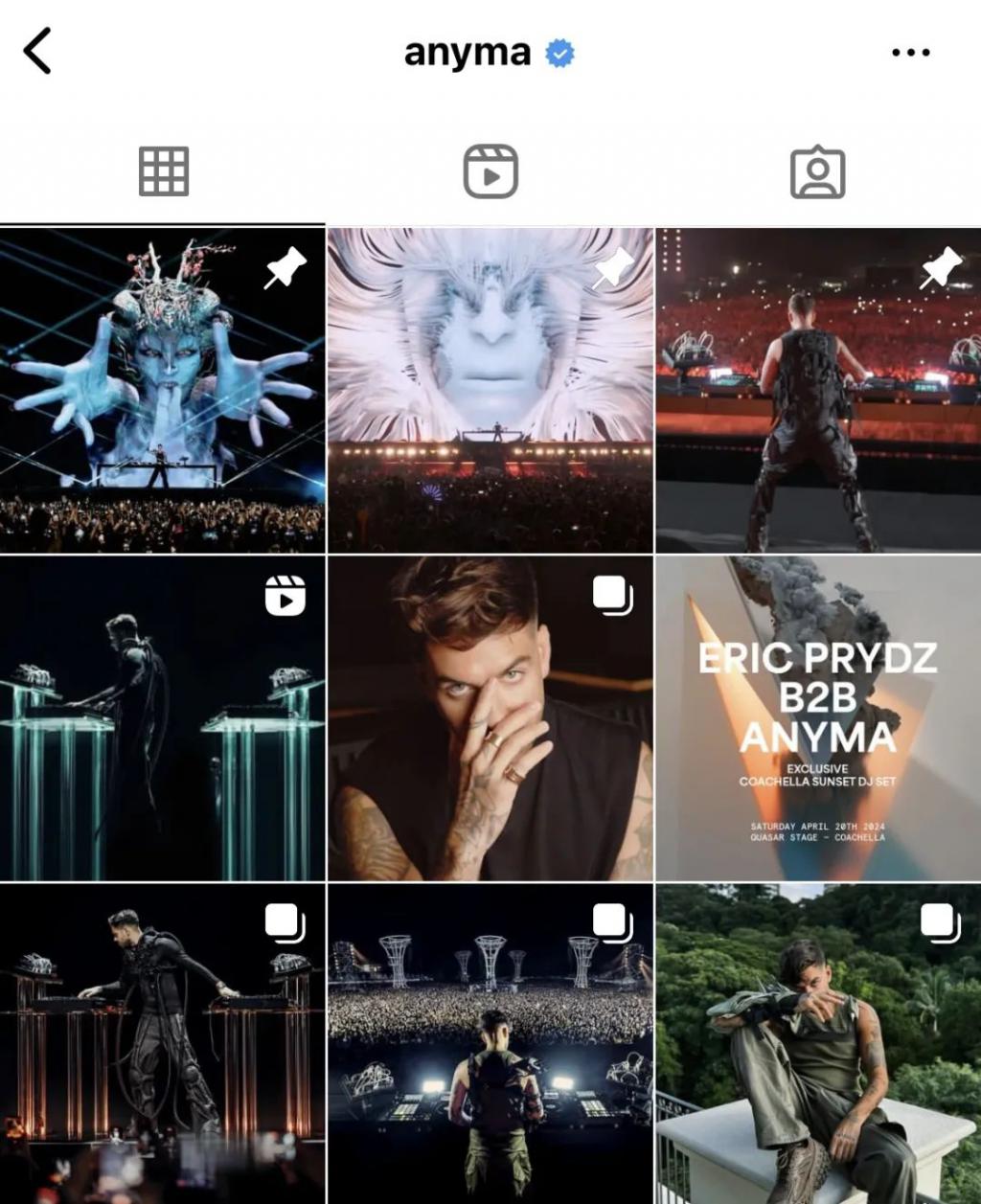981x1204 pixels.
Task: Open pinned post of DJ facing red crowd
Action: pos(818,391)
